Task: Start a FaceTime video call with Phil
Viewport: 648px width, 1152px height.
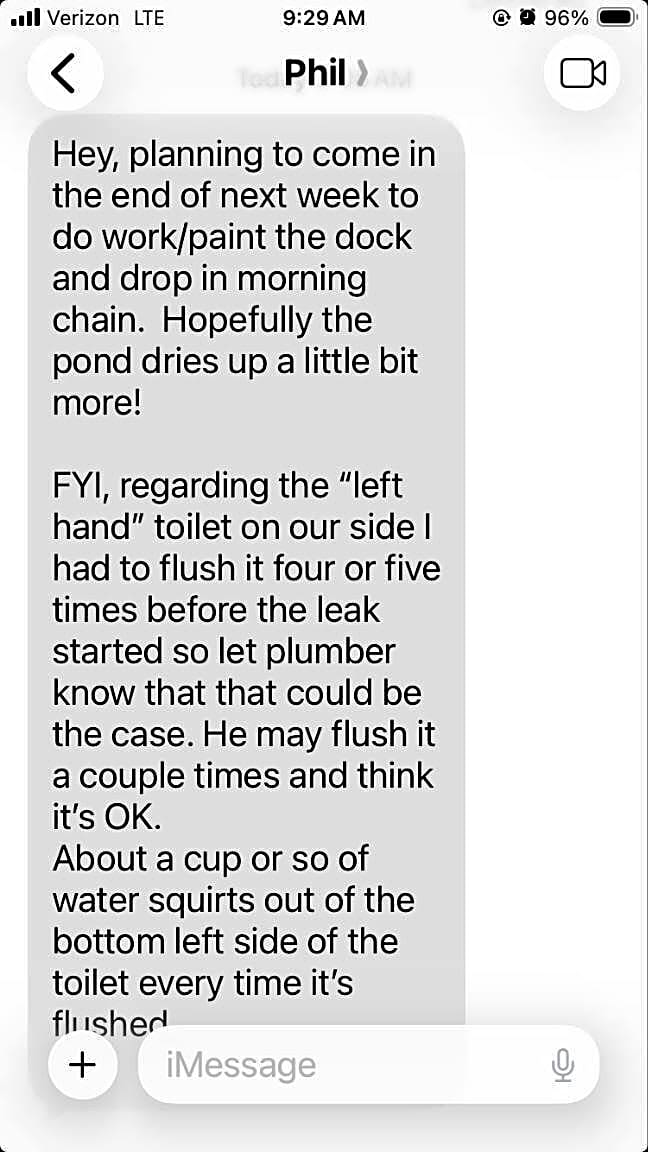Action: (x=583, y=73)
